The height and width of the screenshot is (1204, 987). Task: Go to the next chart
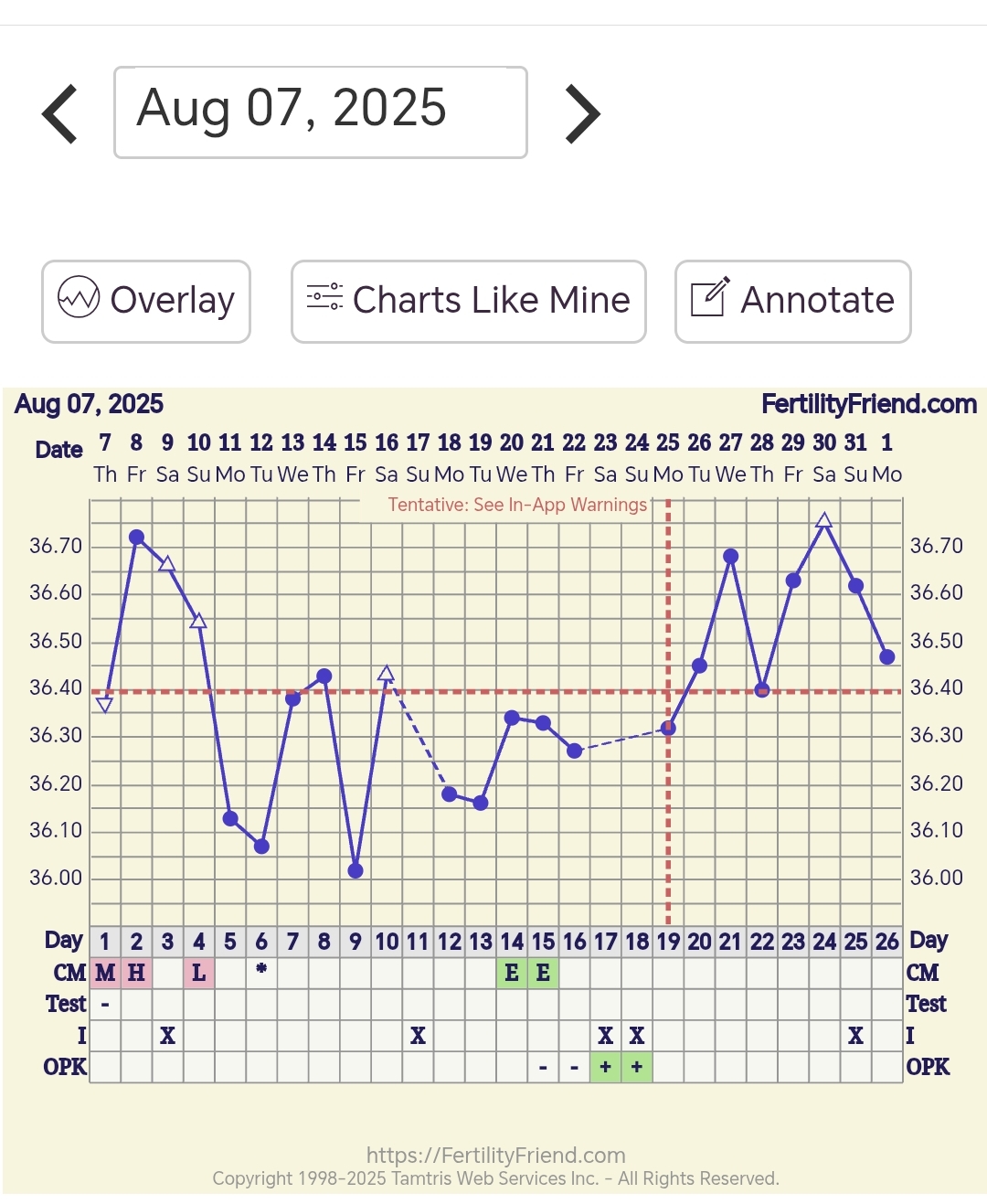[x=582, y=114]
